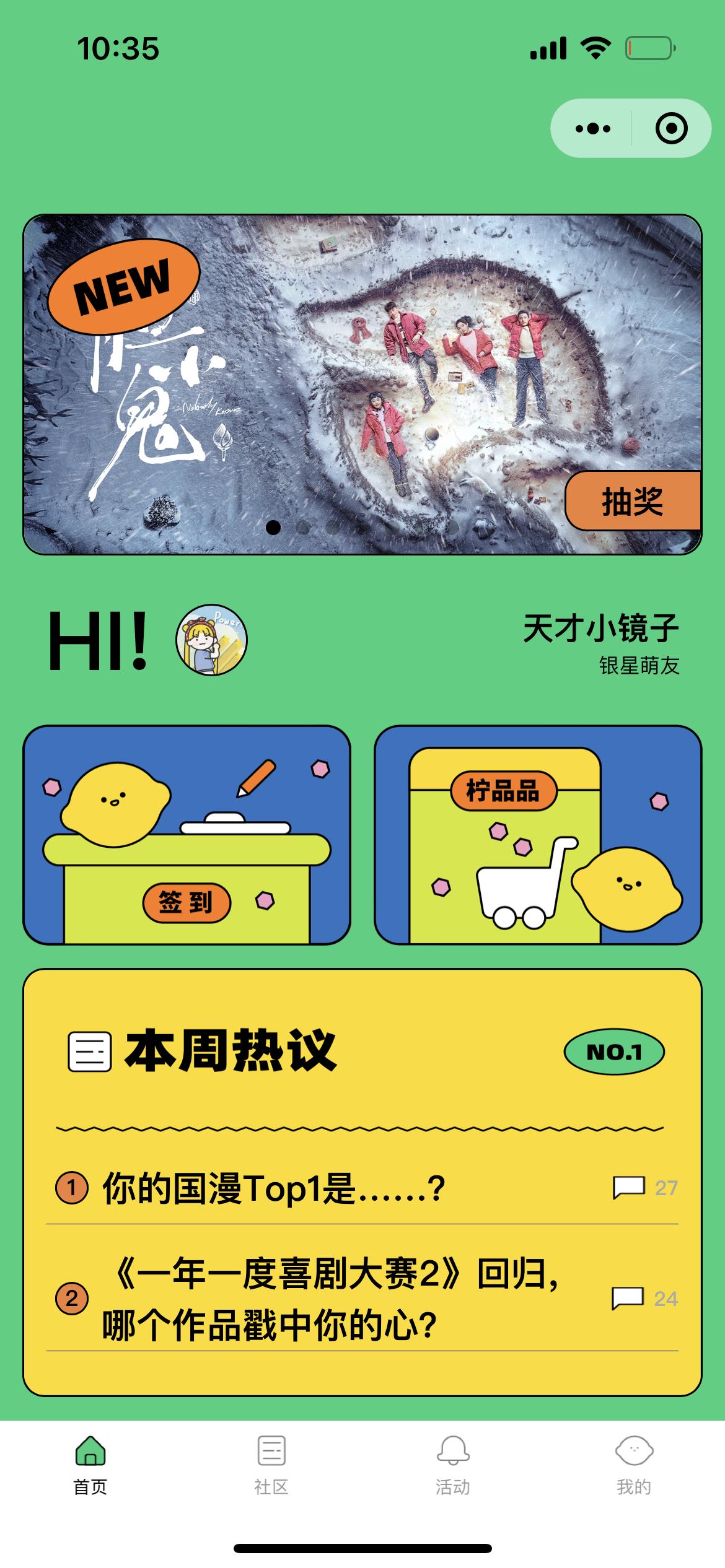Open the user avatar profile picture
The width and height of the screenshot is (725, 1568).
211,640
